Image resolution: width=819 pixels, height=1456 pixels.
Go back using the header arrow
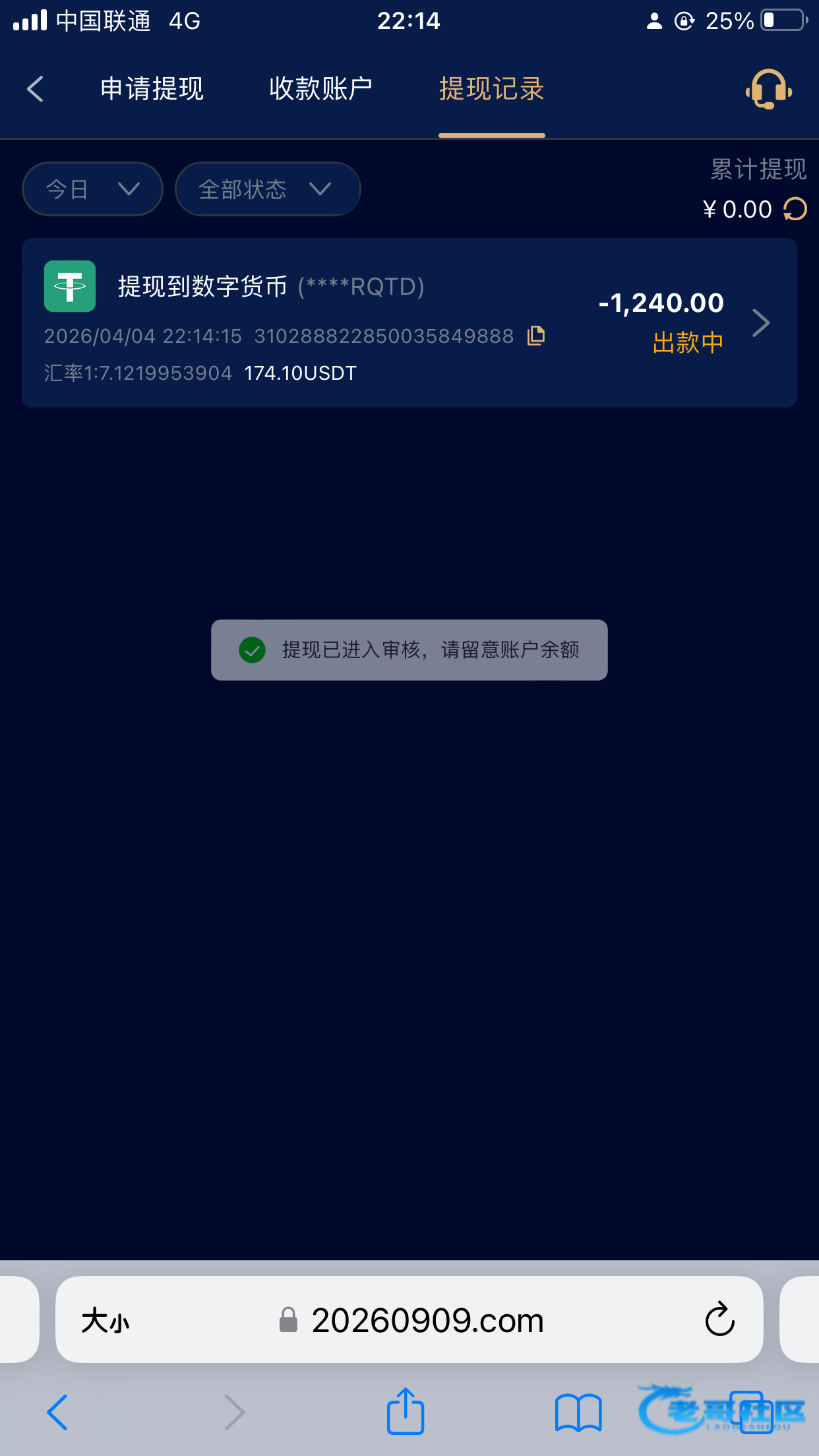click(36, 88)
